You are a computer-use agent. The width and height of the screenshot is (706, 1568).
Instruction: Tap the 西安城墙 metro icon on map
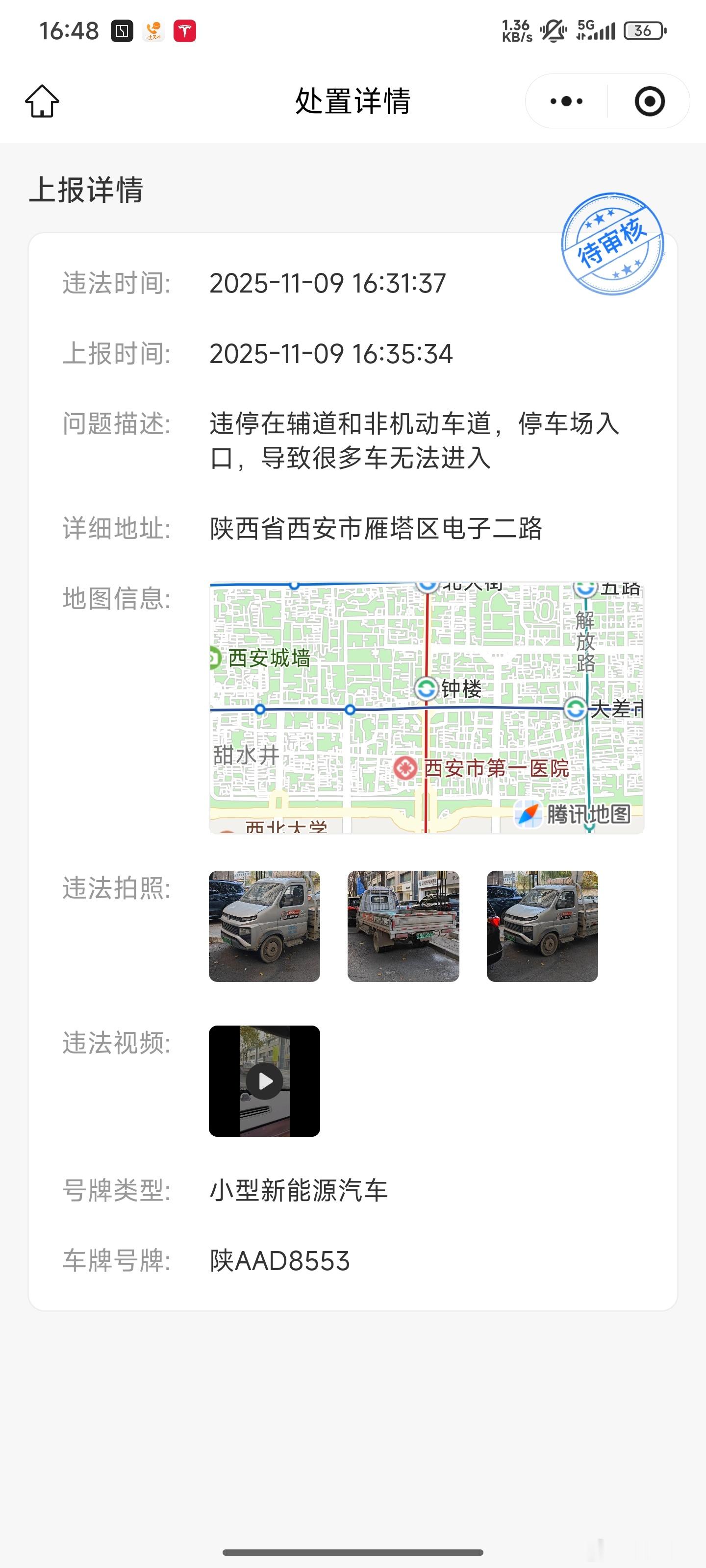click(214, 659)
